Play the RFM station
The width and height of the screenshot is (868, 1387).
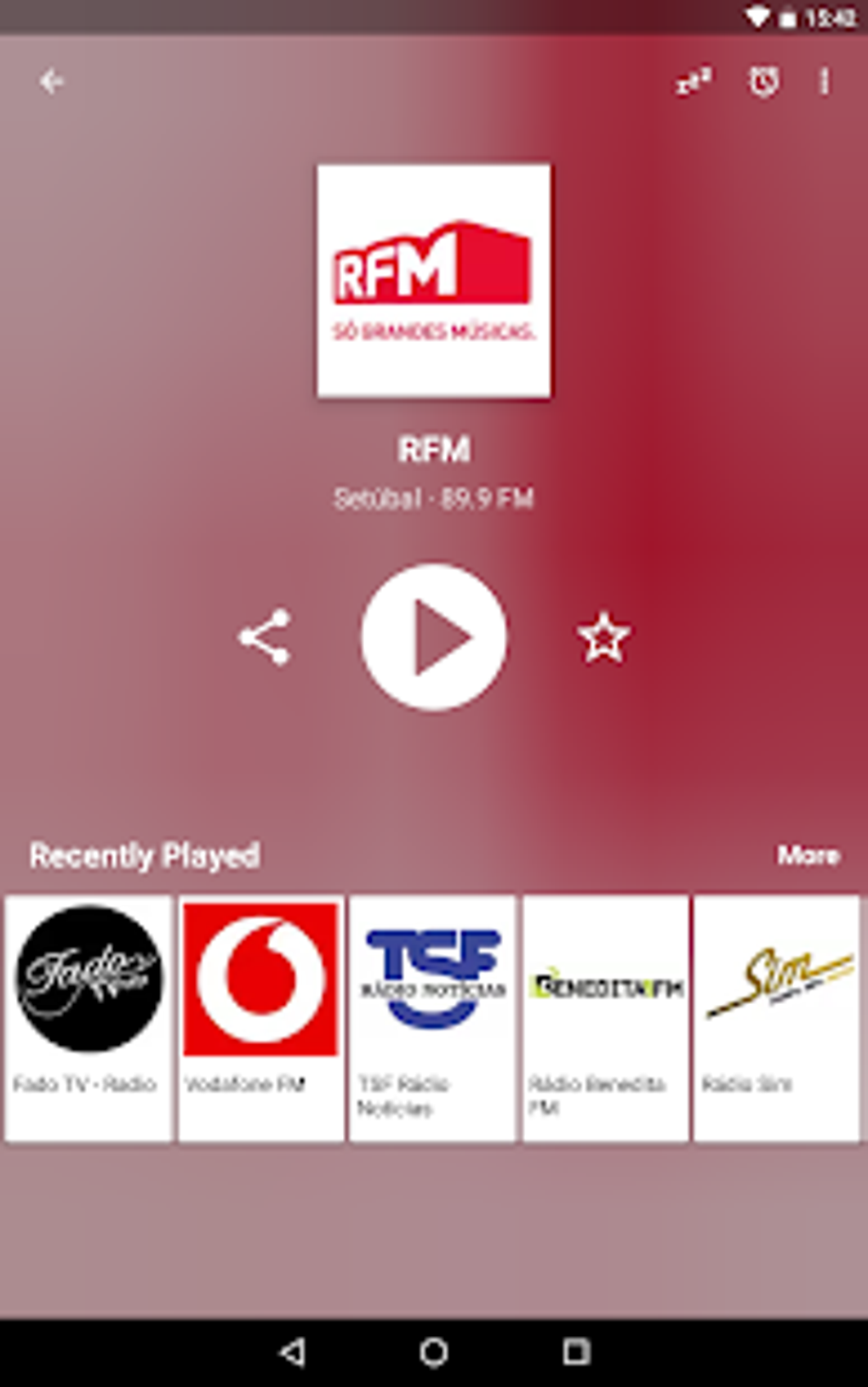pos(434,636)
